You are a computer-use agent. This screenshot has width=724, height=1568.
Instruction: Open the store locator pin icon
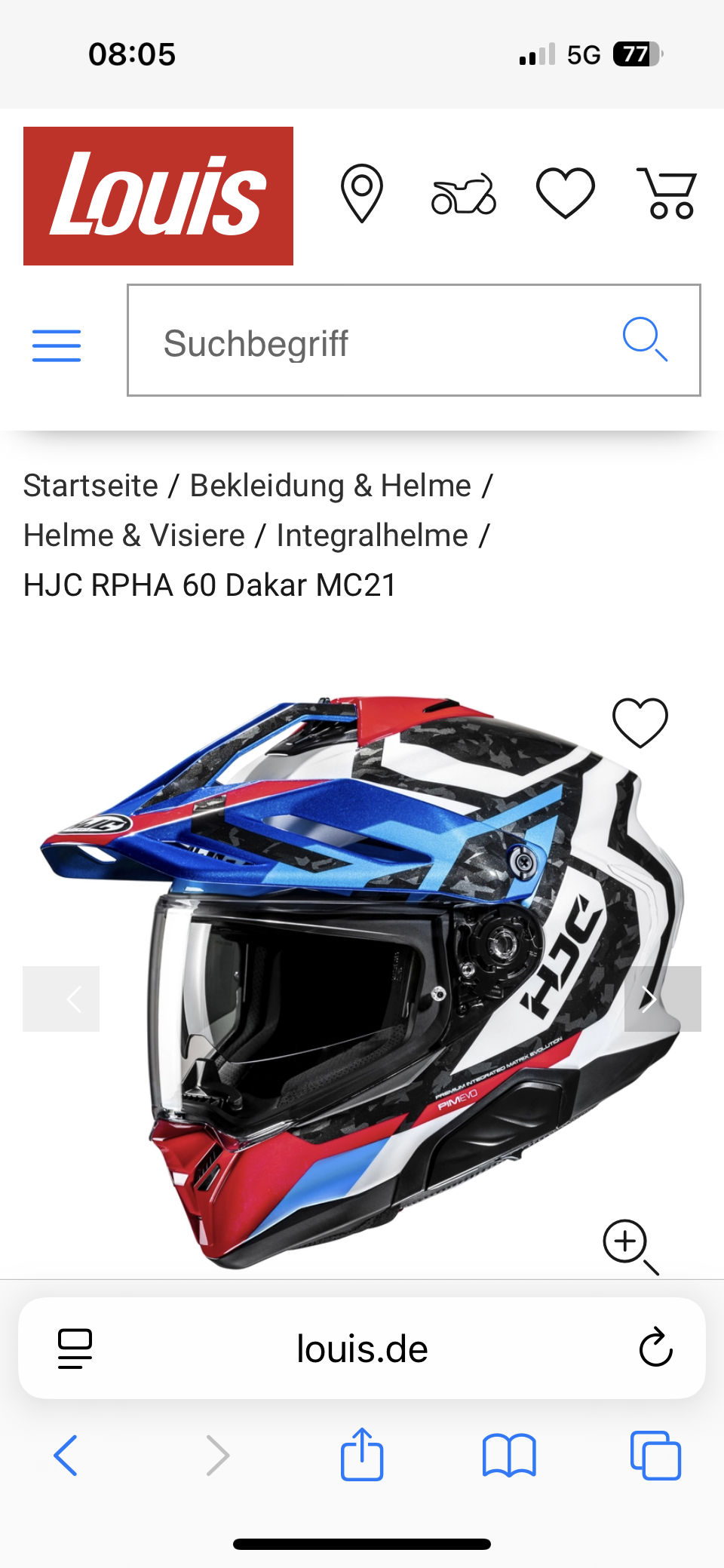pyautogui.click(x=362, y=194)
